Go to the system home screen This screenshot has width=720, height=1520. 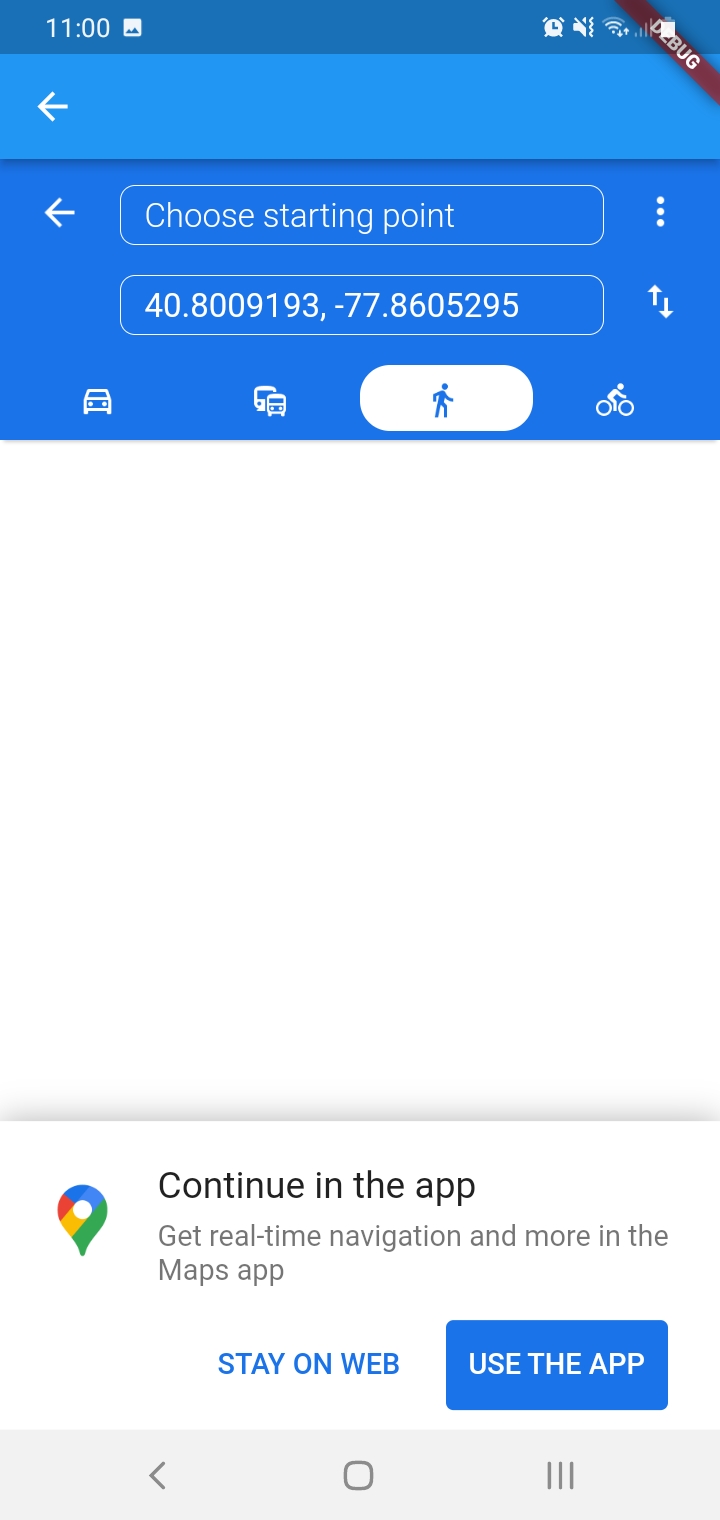(x=358, y=1475)
